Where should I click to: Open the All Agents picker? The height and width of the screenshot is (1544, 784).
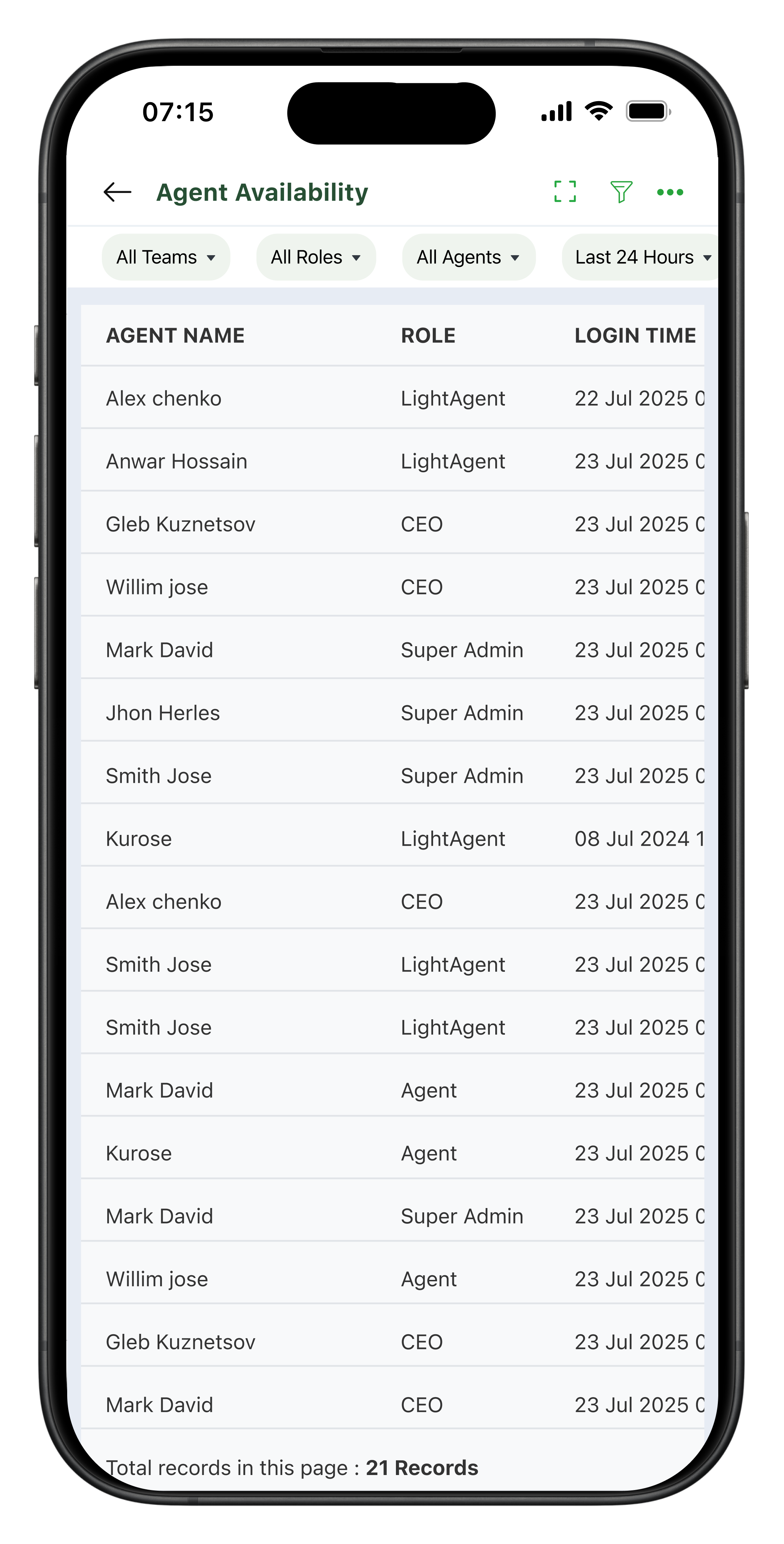[x=468, y=258]
